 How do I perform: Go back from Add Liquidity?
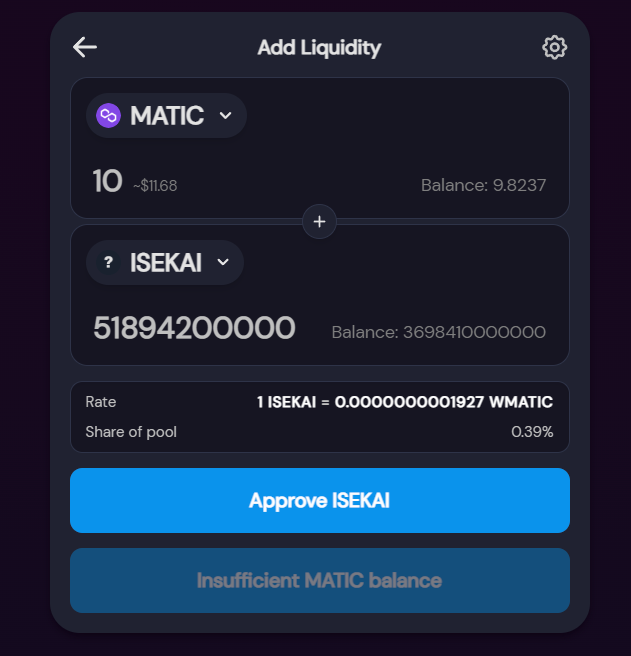pos(85,47)
